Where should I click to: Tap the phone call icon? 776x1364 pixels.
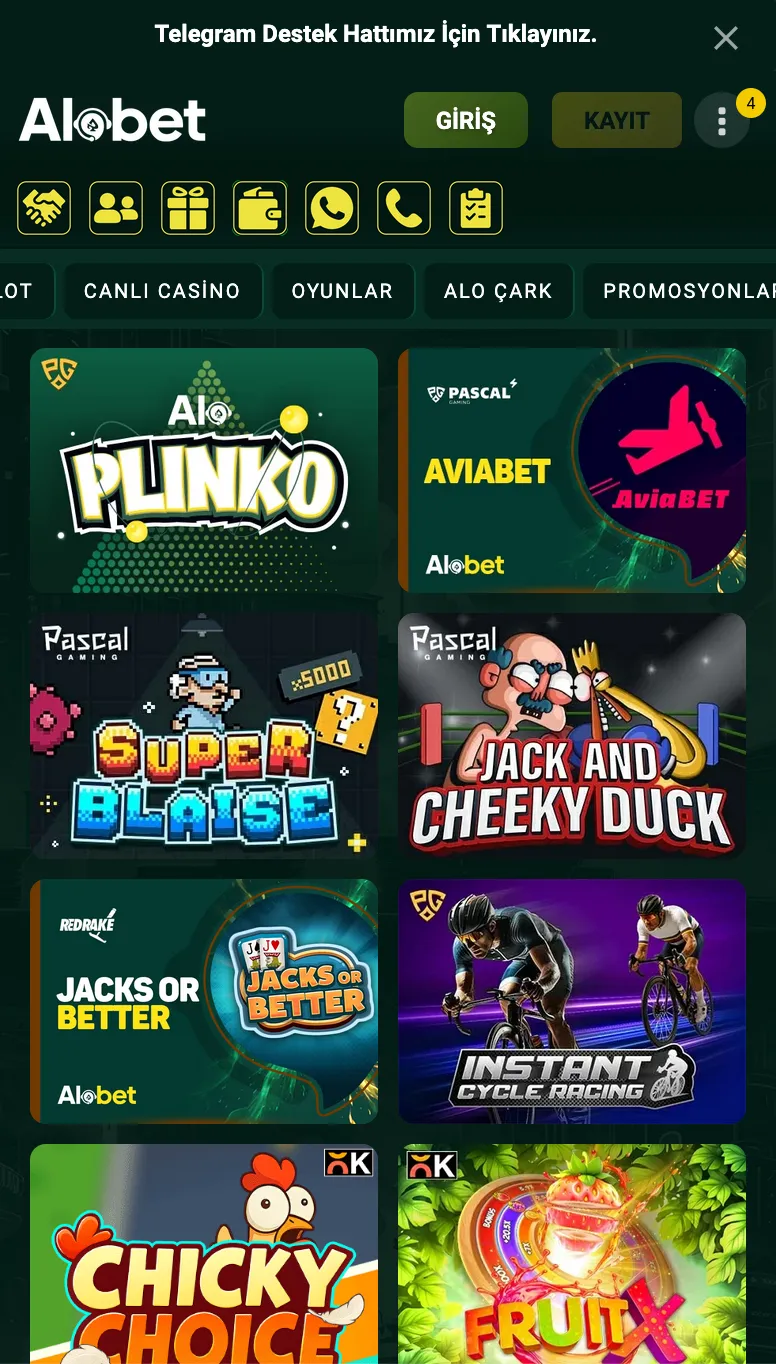404,208
